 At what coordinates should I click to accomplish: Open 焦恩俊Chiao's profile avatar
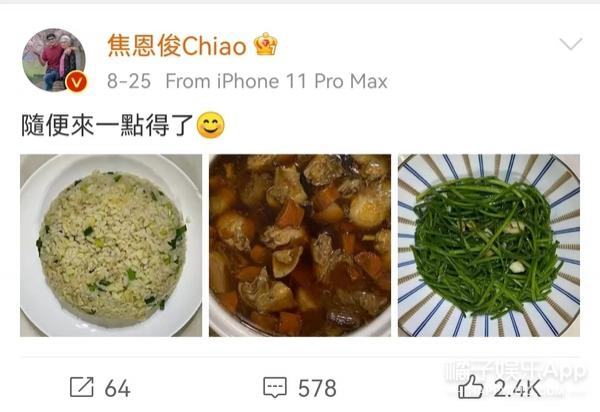tap(53, 60)
